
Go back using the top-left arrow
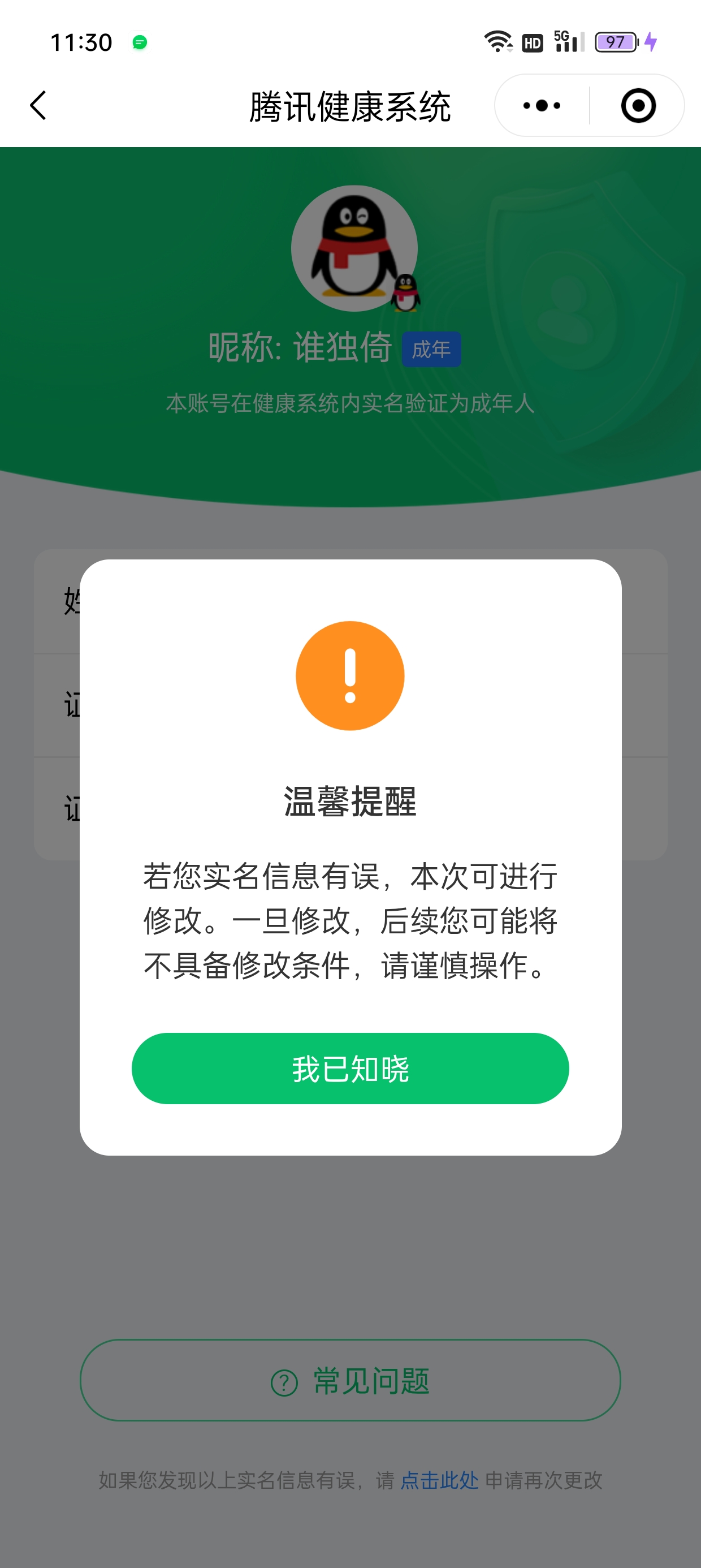(38, 105)
